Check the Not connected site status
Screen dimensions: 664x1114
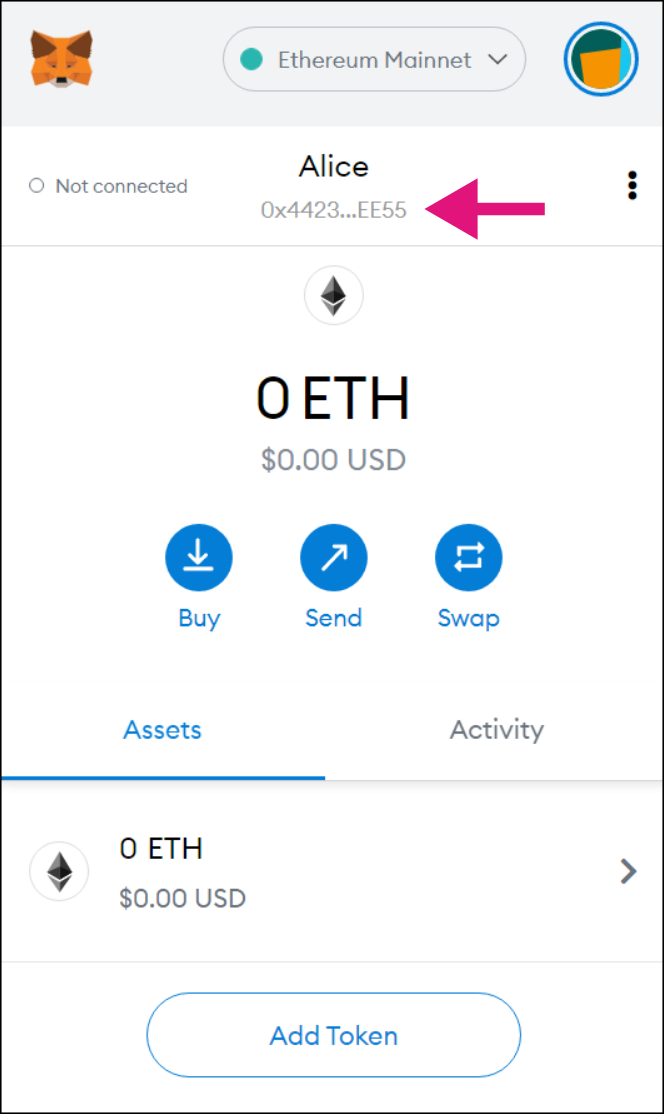coord(109,186)
